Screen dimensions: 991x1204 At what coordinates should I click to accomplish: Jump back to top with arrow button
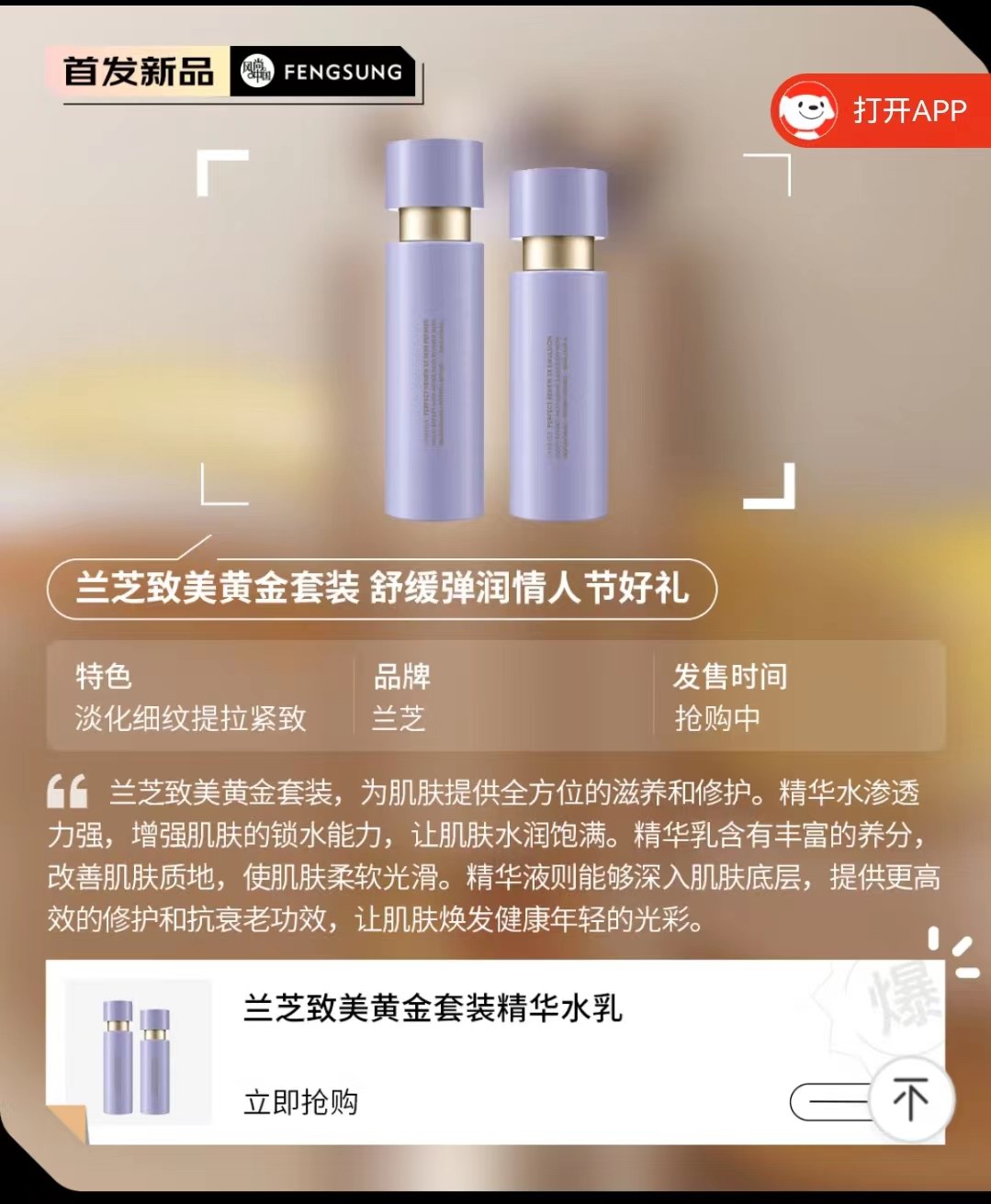[x=910, y=1099]
